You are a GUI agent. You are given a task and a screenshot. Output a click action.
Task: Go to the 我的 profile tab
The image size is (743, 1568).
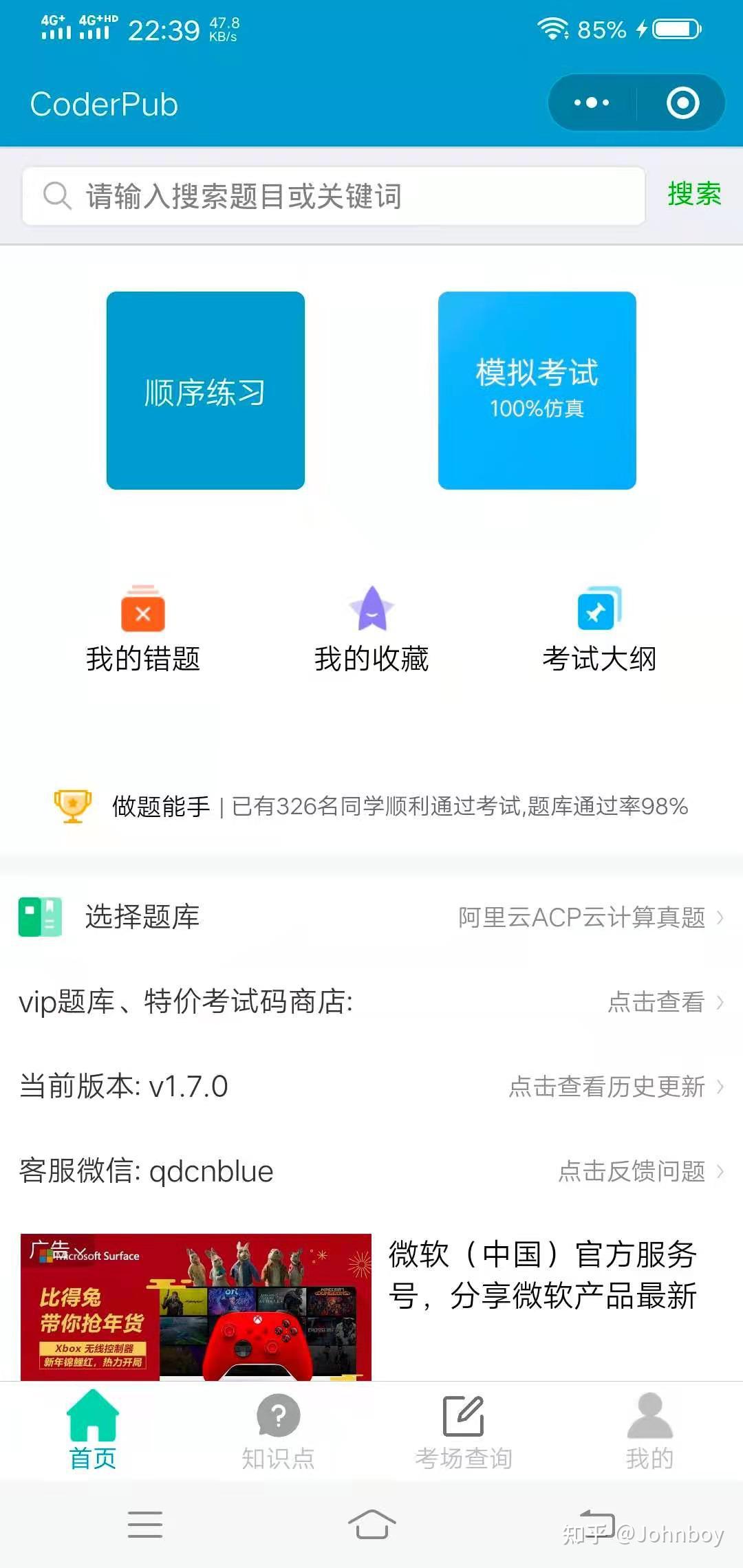coord(649,1430)
